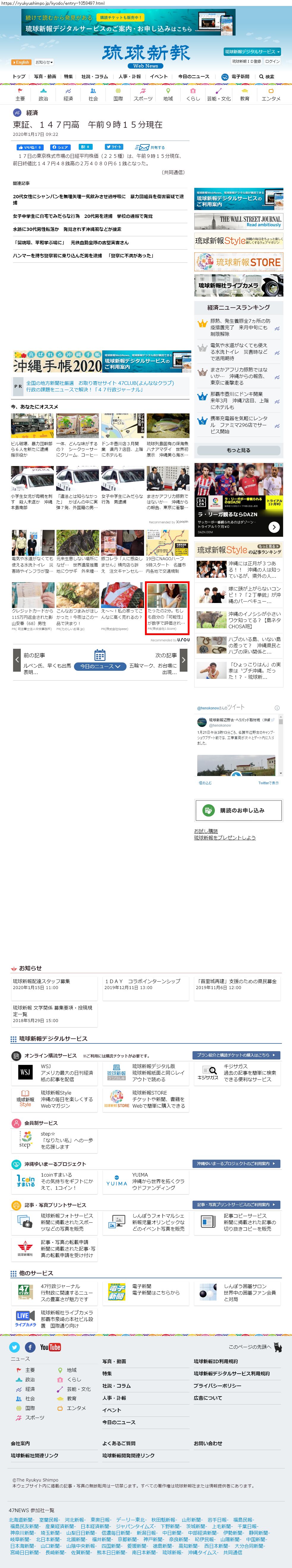
Task: Open the 検索 search button
Action: click(266, 77)
